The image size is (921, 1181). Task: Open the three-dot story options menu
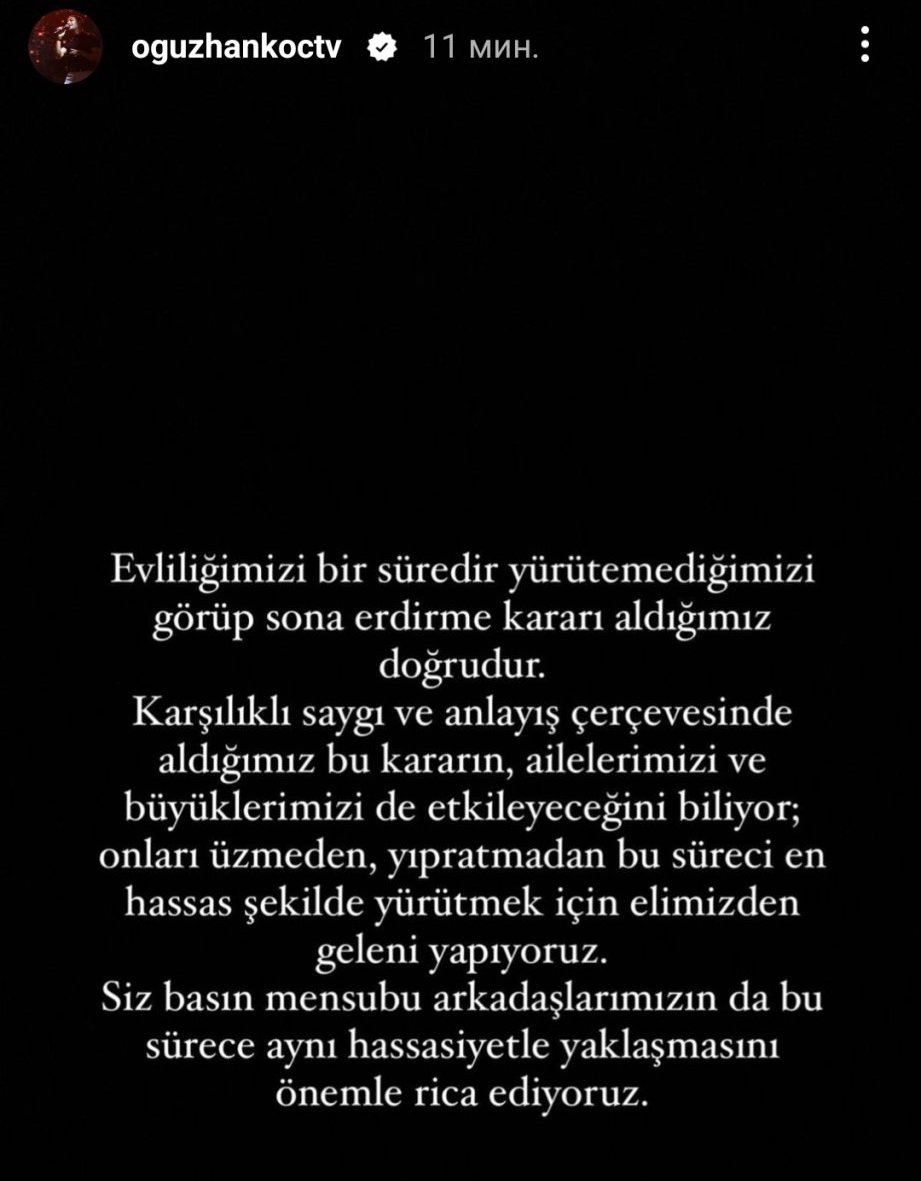865,44
